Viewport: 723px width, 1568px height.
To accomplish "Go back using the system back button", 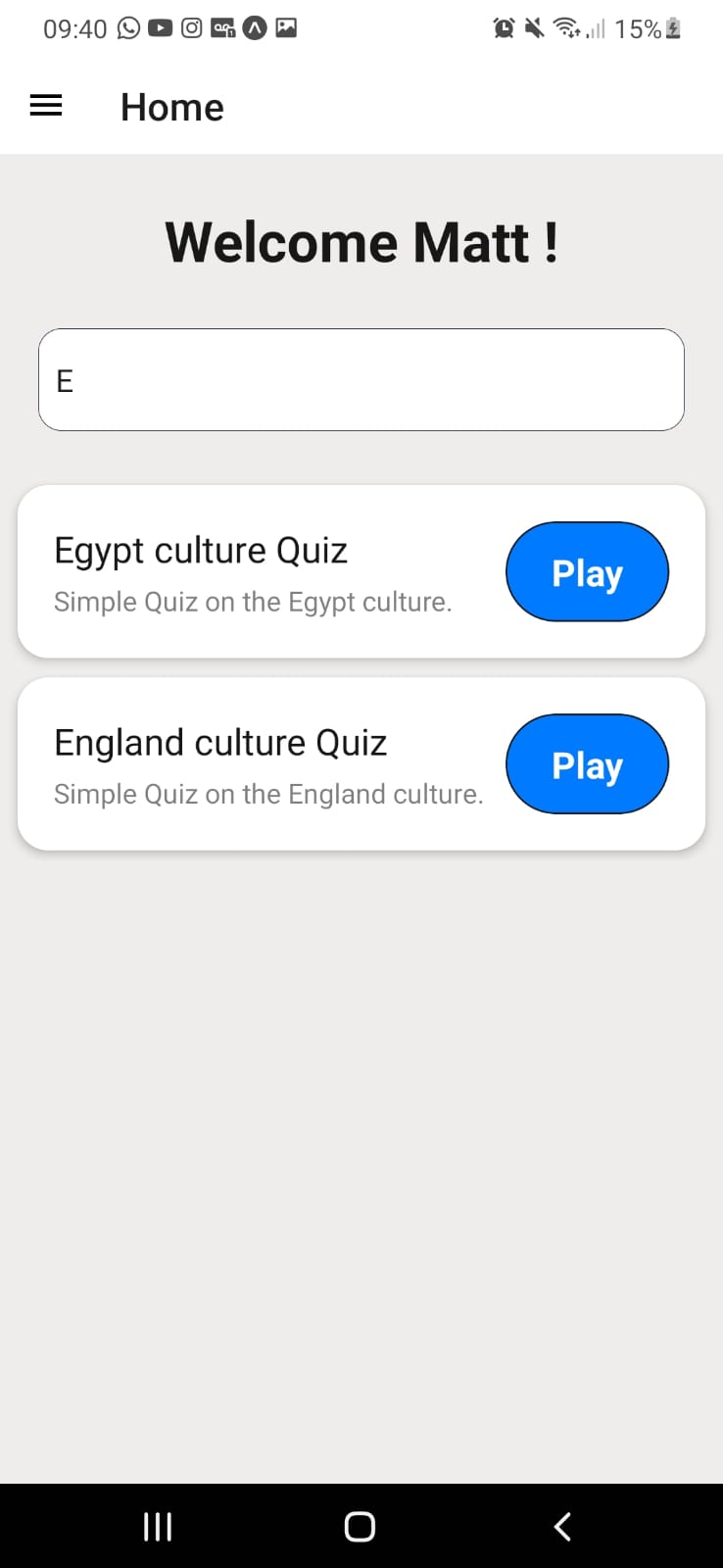I will coord(562,1526).
